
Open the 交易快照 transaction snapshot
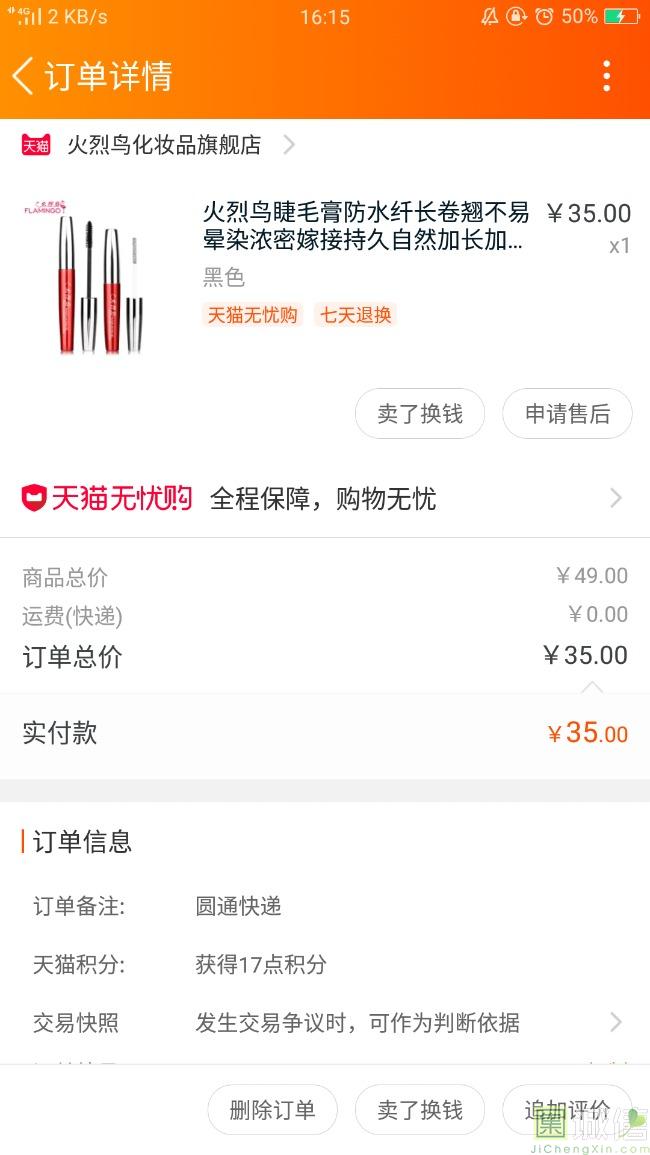[324, 1022]
